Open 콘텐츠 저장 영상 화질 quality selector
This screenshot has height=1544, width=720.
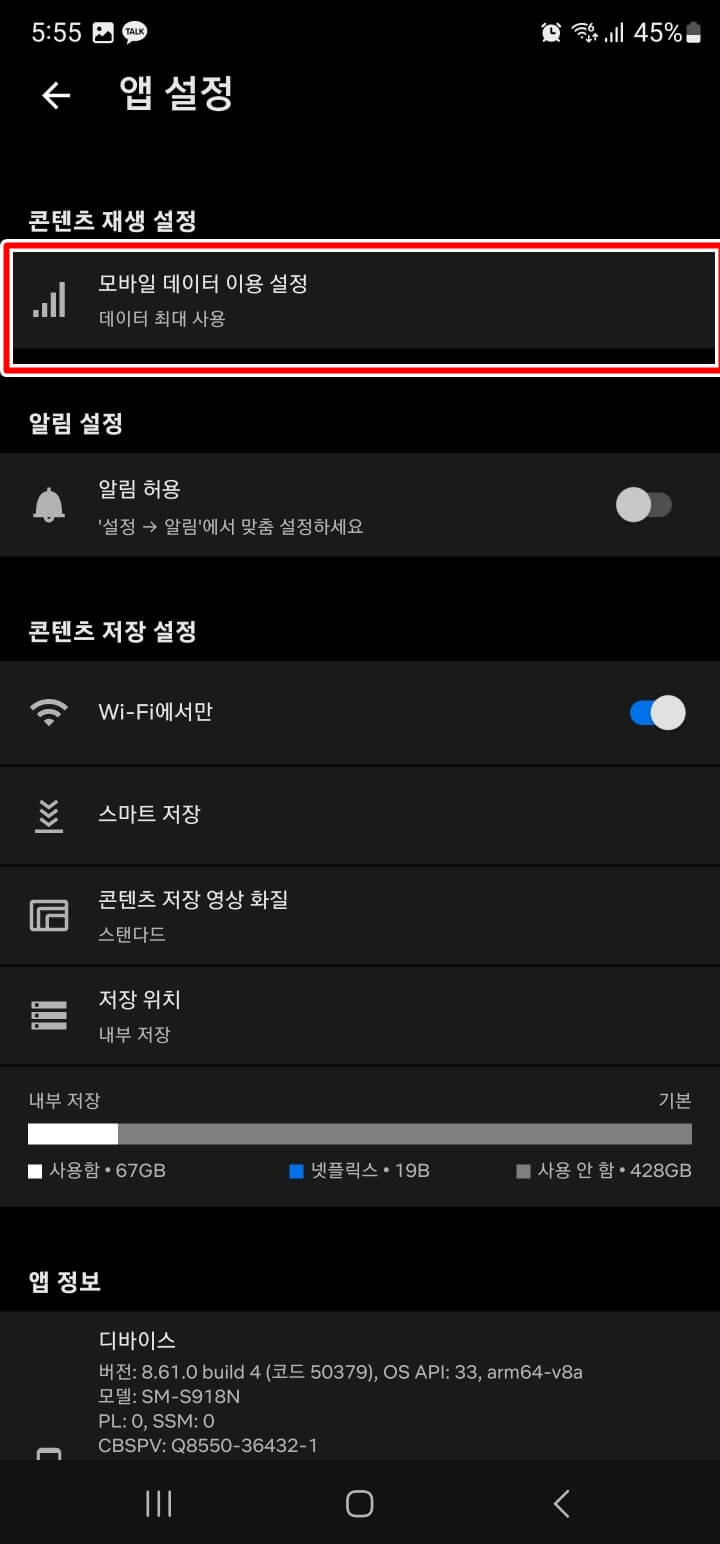(360, 915)
